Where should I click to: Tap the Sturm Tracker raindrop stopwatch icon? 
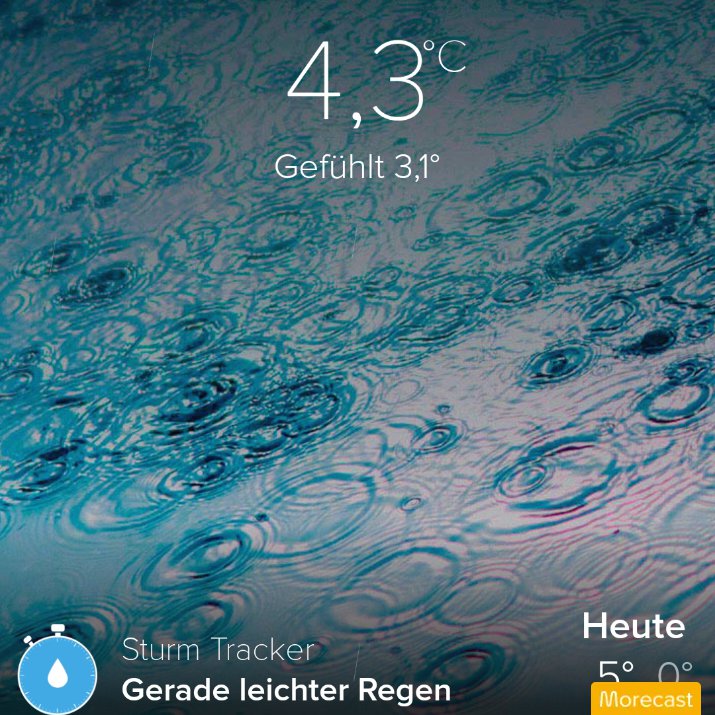58,672
